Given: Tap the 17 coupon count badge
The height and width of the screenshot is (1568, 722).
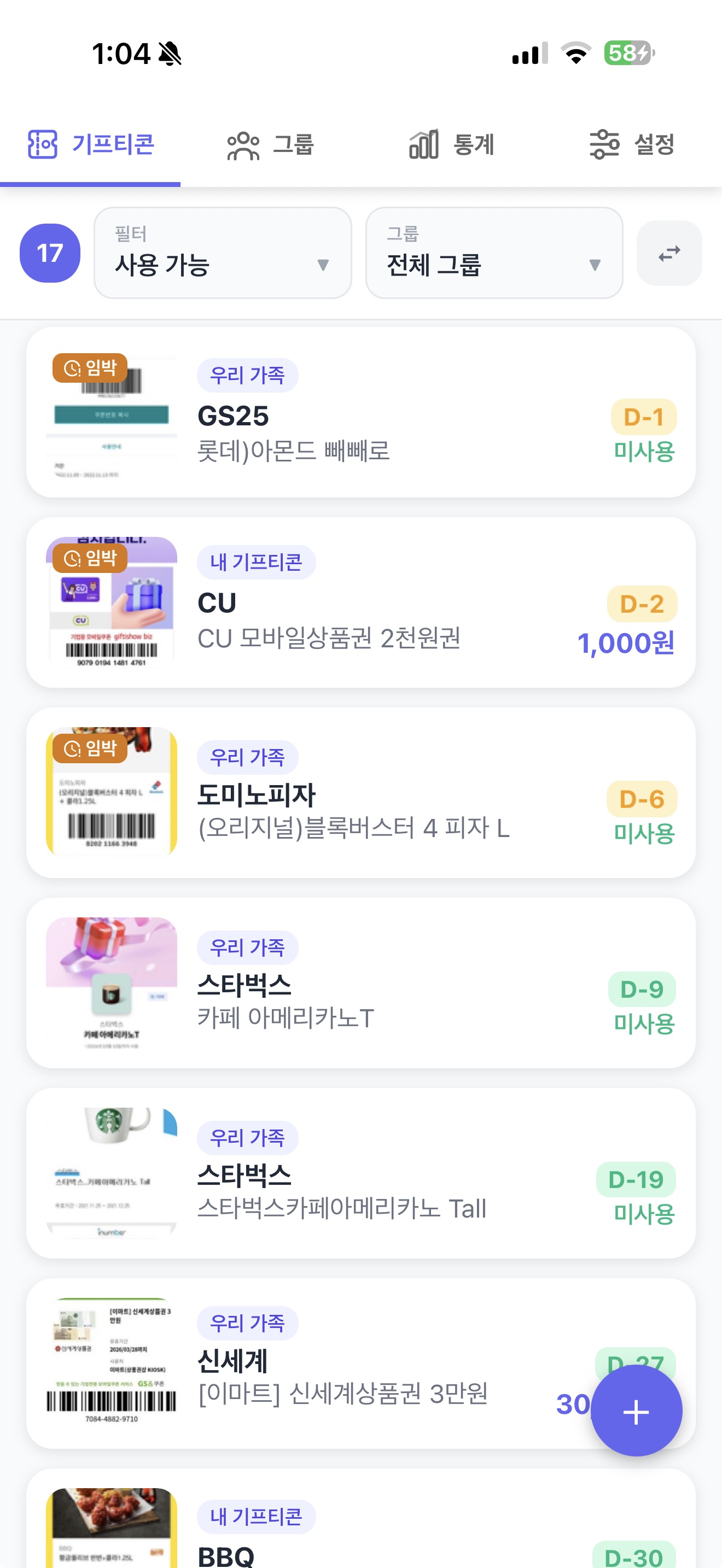Looking at the screenshot, I should pyautogui.click(x=50, y=253).
